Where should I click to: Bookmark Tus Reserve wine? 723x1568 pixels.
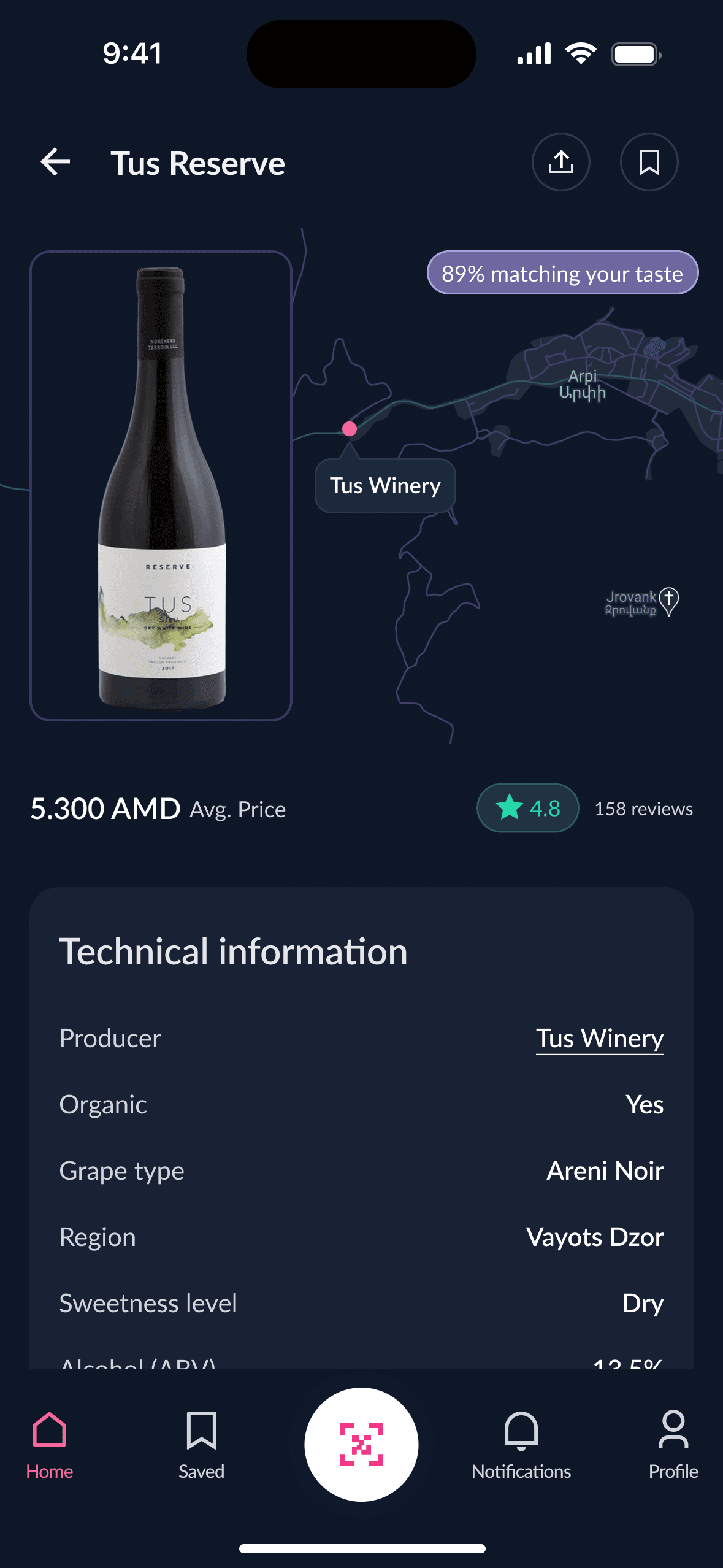pyautogui.click(x=649, y=163)
